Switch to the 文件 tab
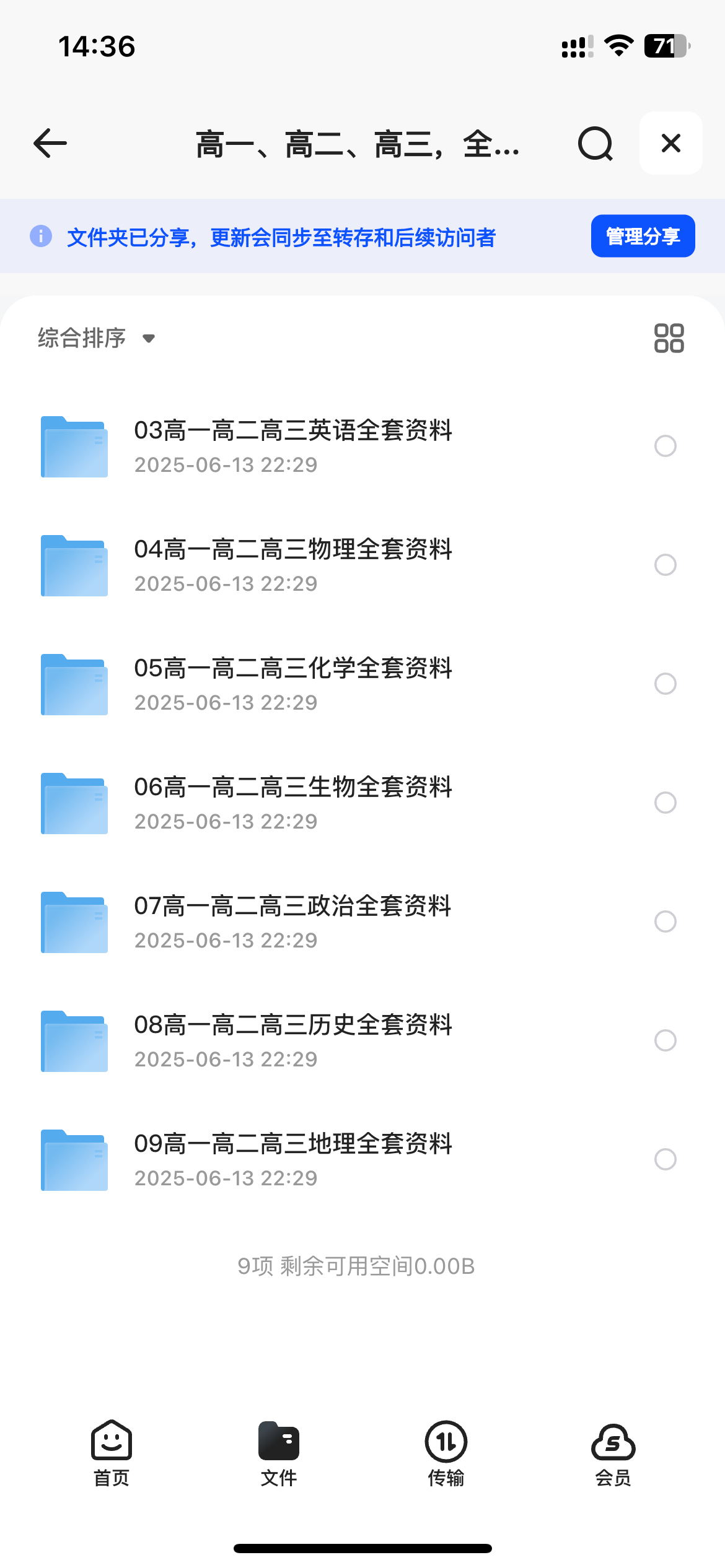The height and width of the screenshot is (1568, 725). [x=279, y=1453]
